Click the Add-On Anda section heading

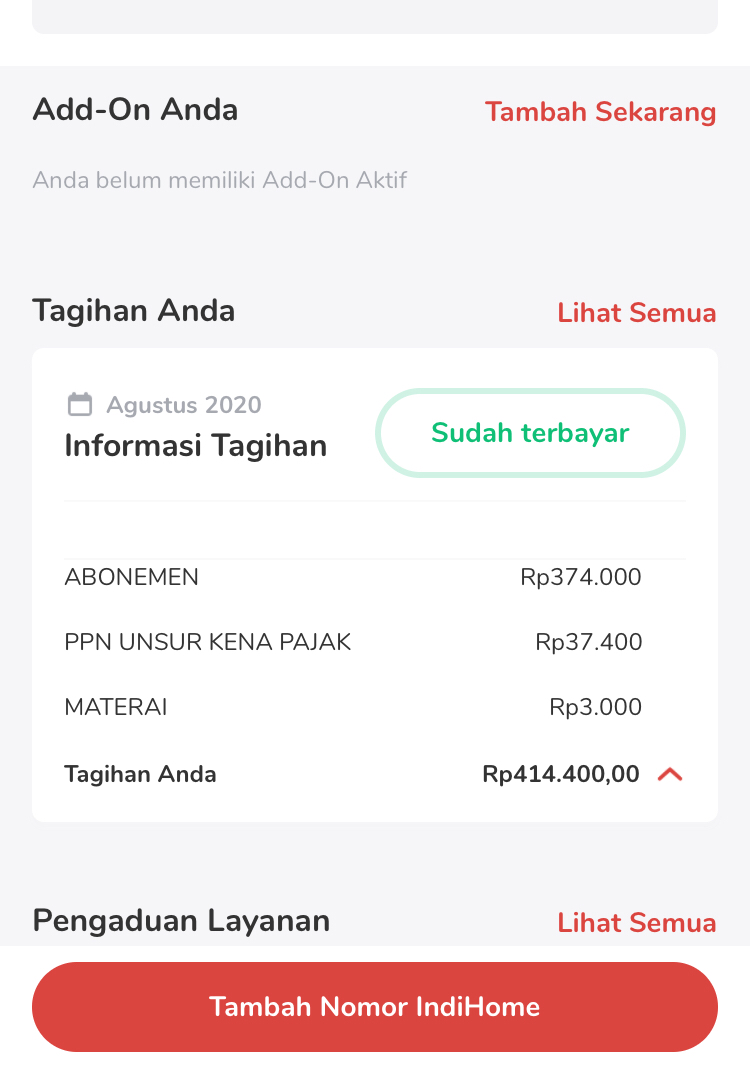135,110
